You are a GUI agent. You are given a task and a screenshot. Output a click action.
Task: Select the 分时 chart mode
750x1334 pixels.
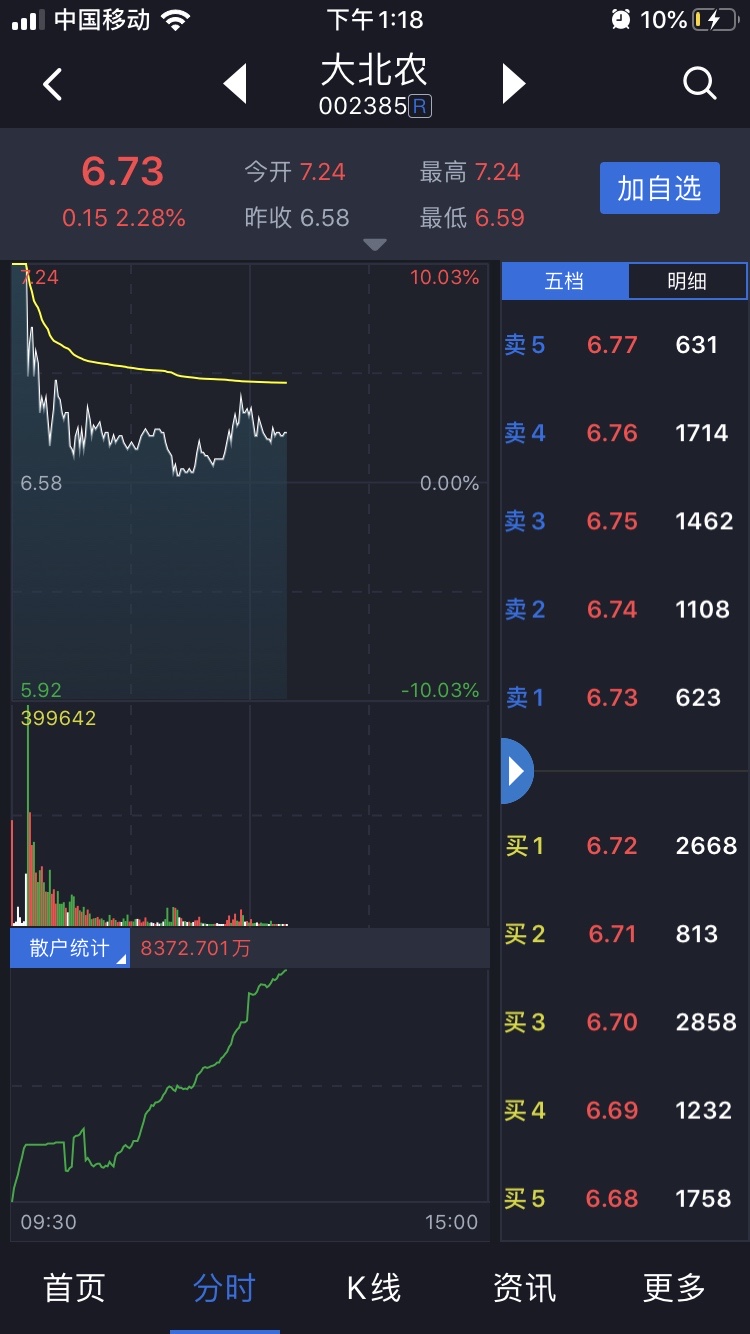point(224,1290)
